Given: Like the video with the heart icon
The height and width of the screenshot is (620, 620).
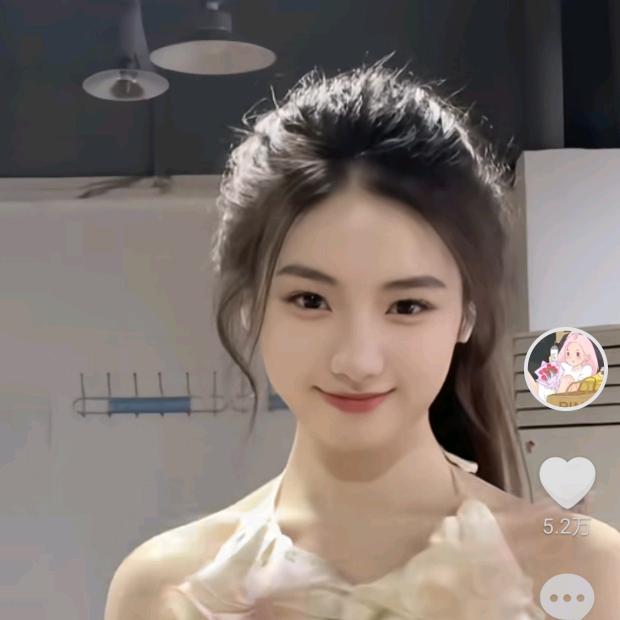Looking at the screenshot, I should [x=567, y=482].
